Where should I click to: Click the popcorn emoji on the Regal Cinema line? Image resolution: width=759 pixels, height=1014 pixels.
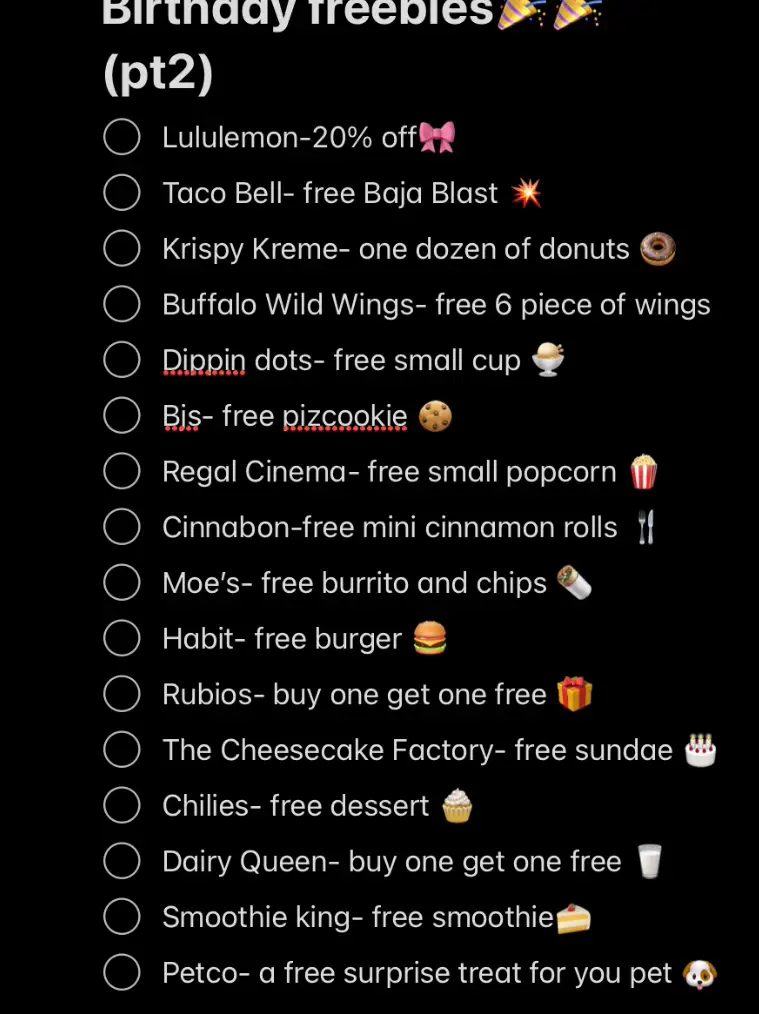(645, 470)
